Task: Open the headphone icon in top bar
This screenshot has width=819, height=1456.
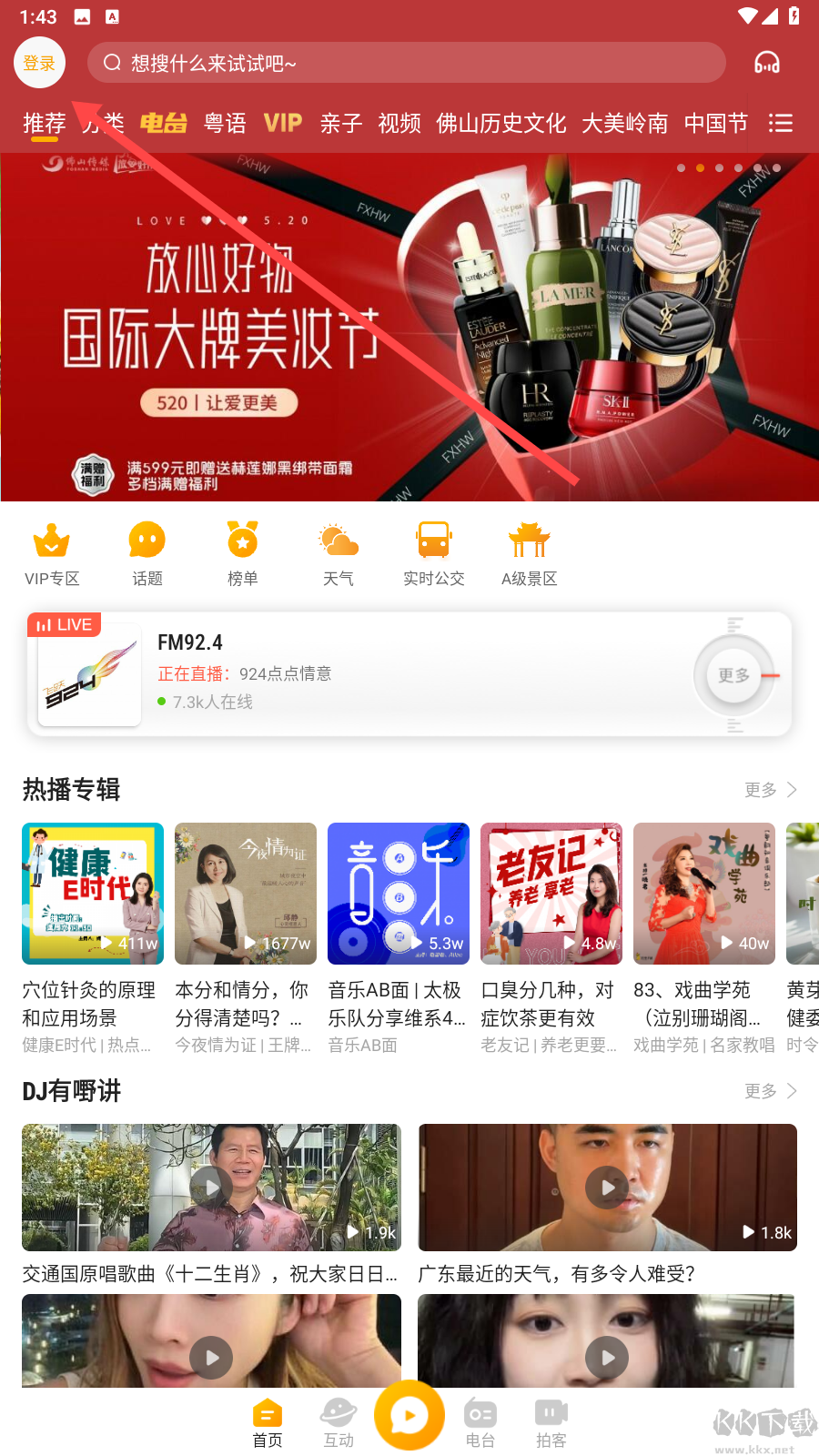Action: [766, 63]
